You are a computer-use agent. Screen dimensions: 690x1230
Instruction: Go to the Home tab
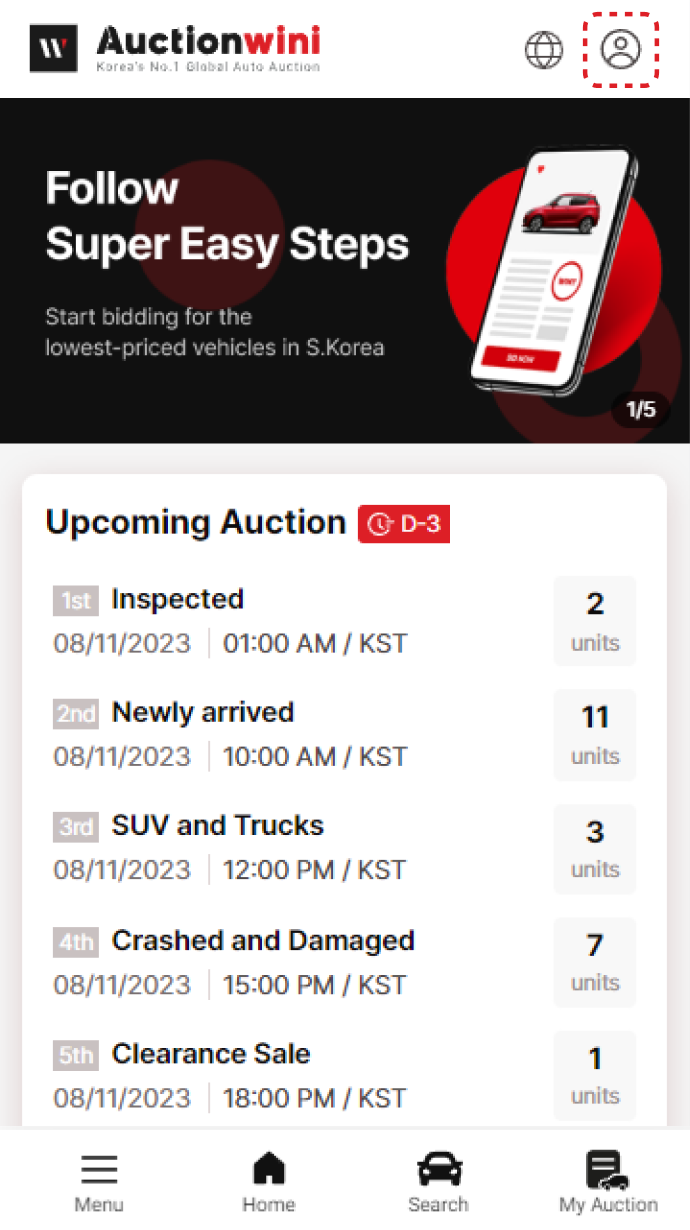pos(268,1181)
